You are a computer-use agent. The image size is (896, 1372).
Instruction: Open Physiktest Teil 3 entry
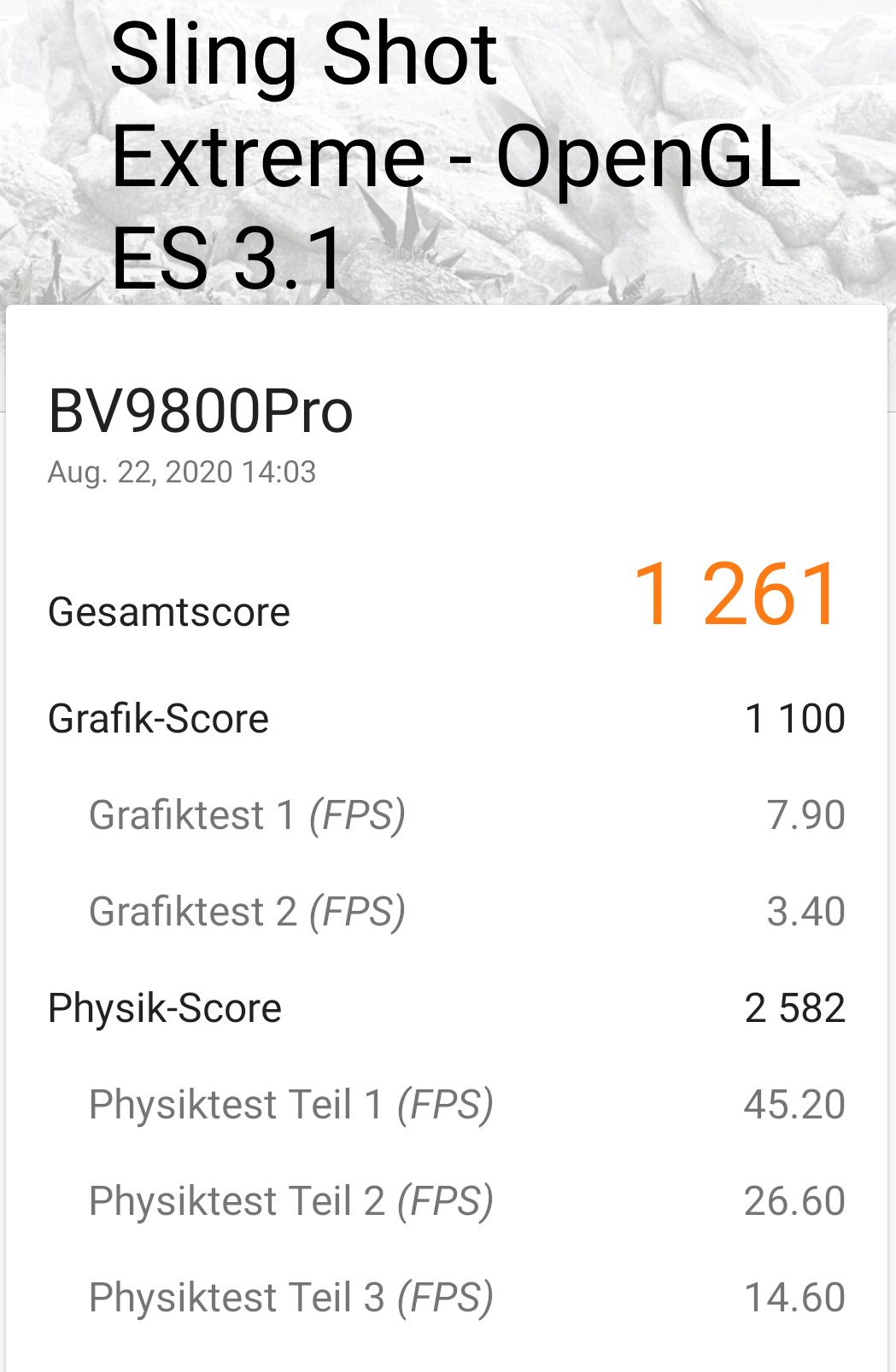290,1297
